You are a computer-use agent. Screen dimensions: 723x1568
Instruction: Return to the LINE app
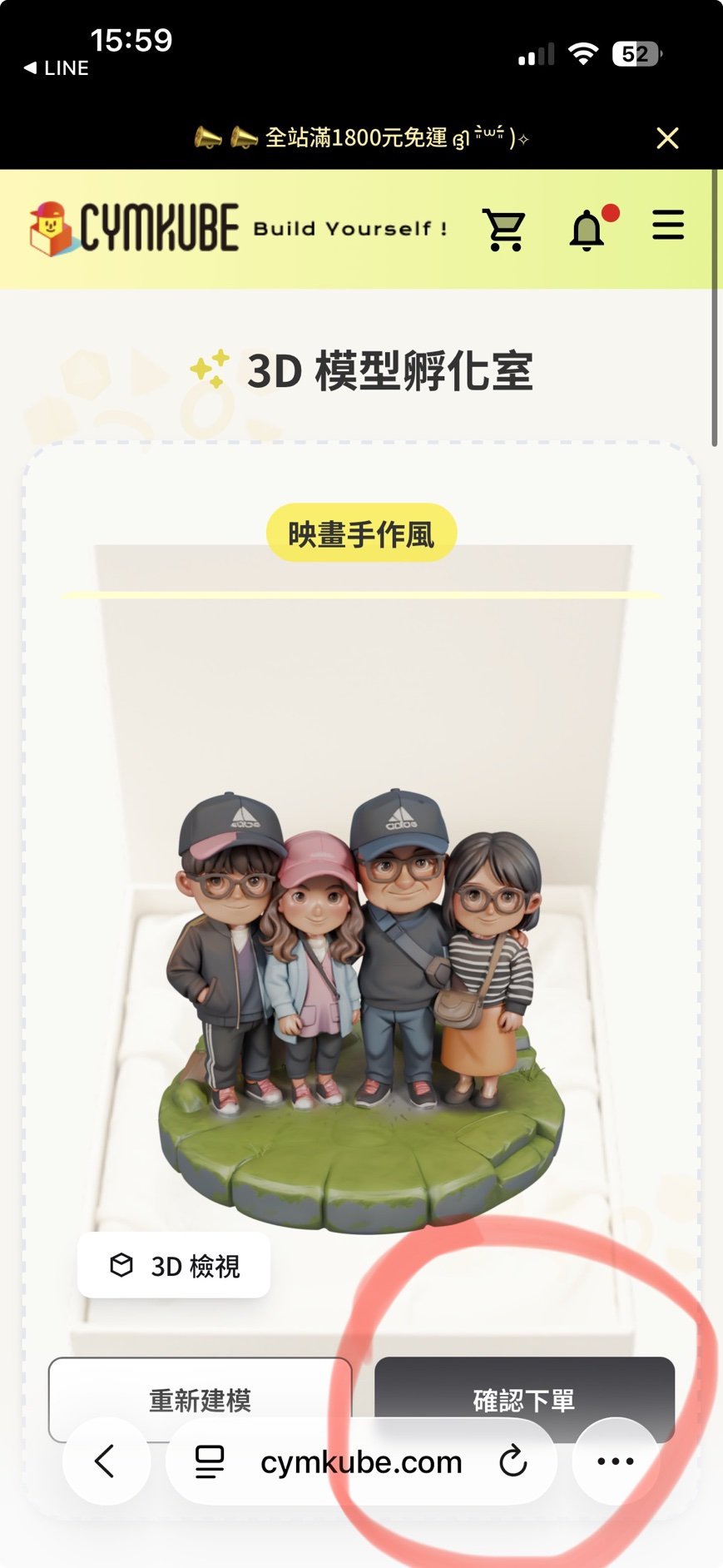pyautogui.click(x=56, y=68)
